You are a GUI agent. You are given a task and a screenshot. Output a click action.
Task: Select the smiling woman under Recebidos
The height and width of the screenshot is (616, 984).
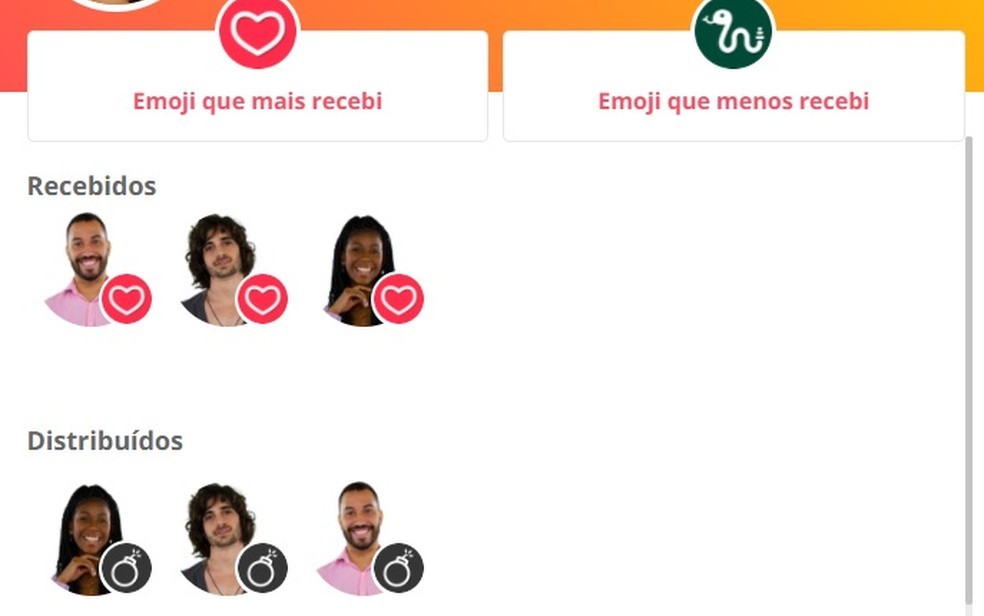coord(361,269)
